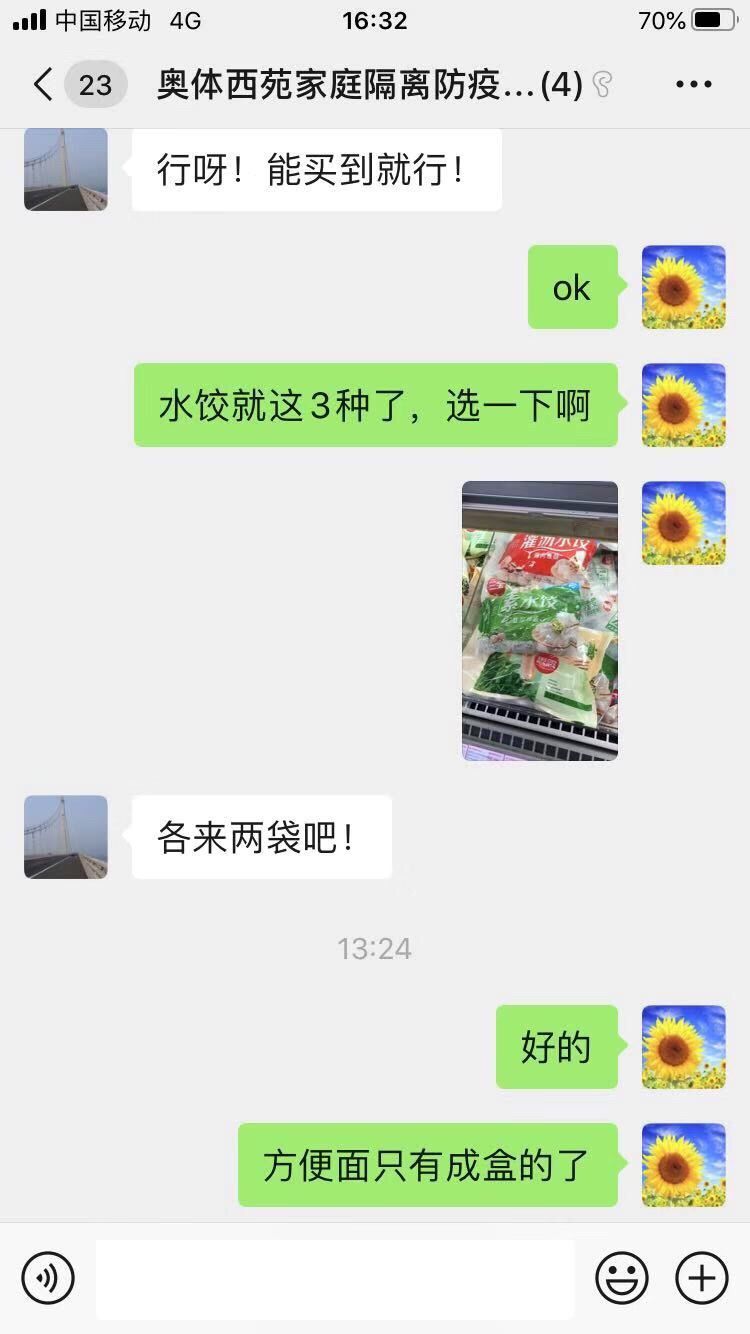The image size is (750, 1334).
Task: Go back using the left chevron arrow
Action: 41,85
